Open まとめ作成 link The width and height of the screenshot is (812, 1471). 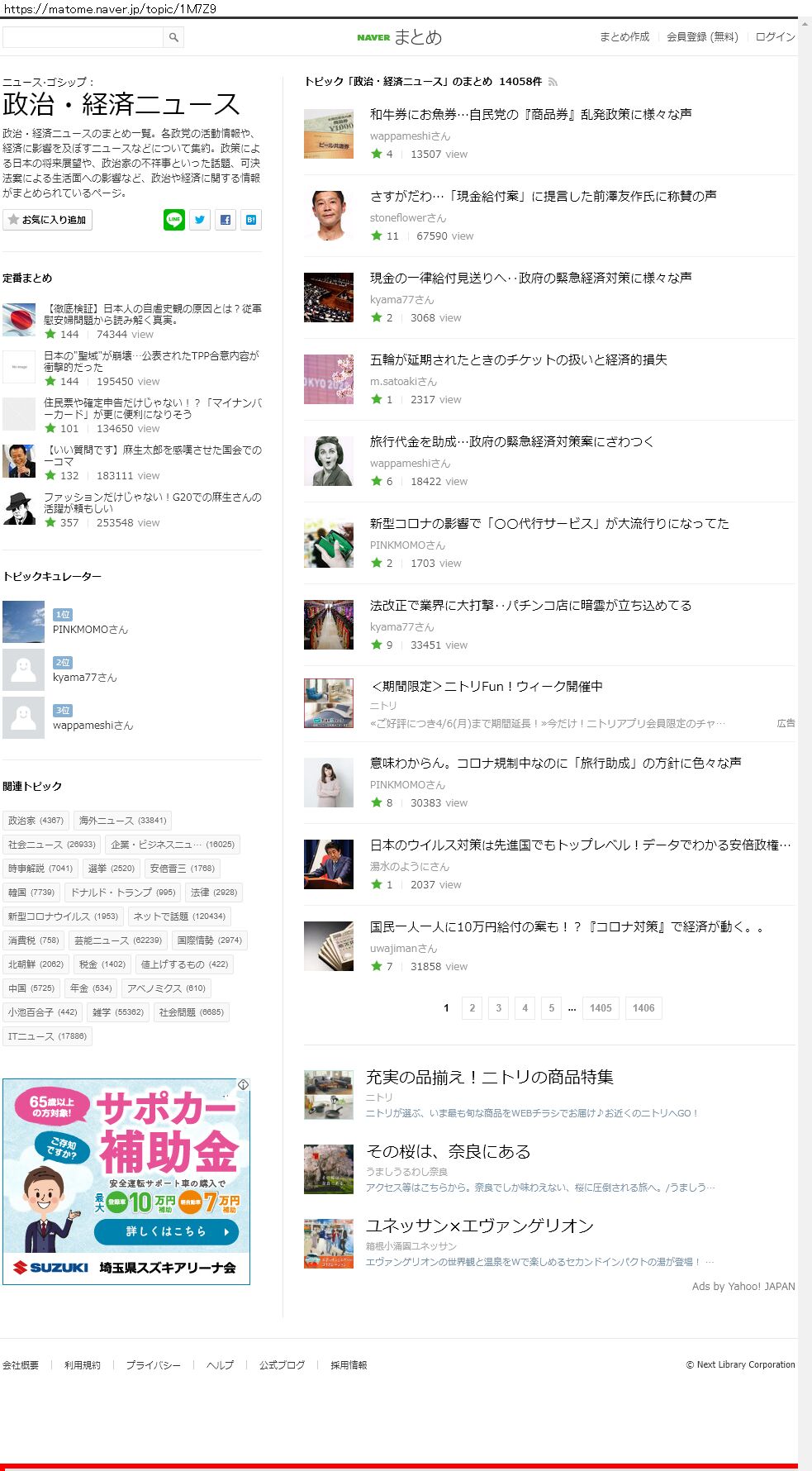pos(624,37)
